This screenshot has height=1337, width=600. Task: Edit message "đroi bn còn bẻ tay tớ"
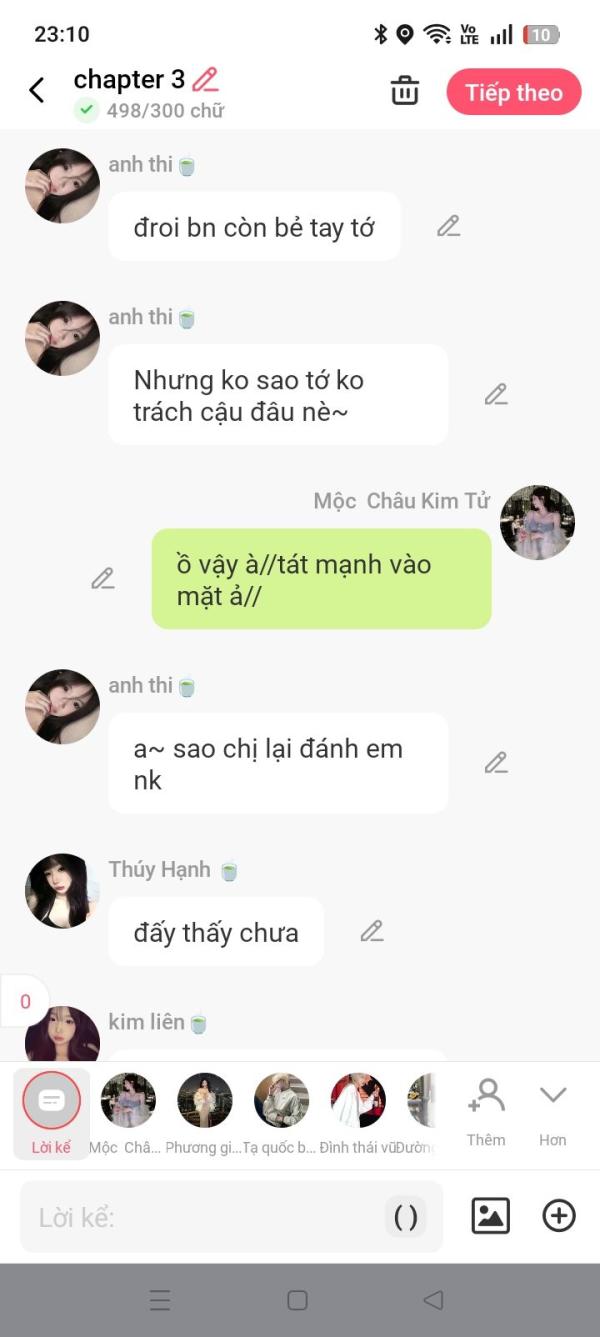tap(448, 226)
